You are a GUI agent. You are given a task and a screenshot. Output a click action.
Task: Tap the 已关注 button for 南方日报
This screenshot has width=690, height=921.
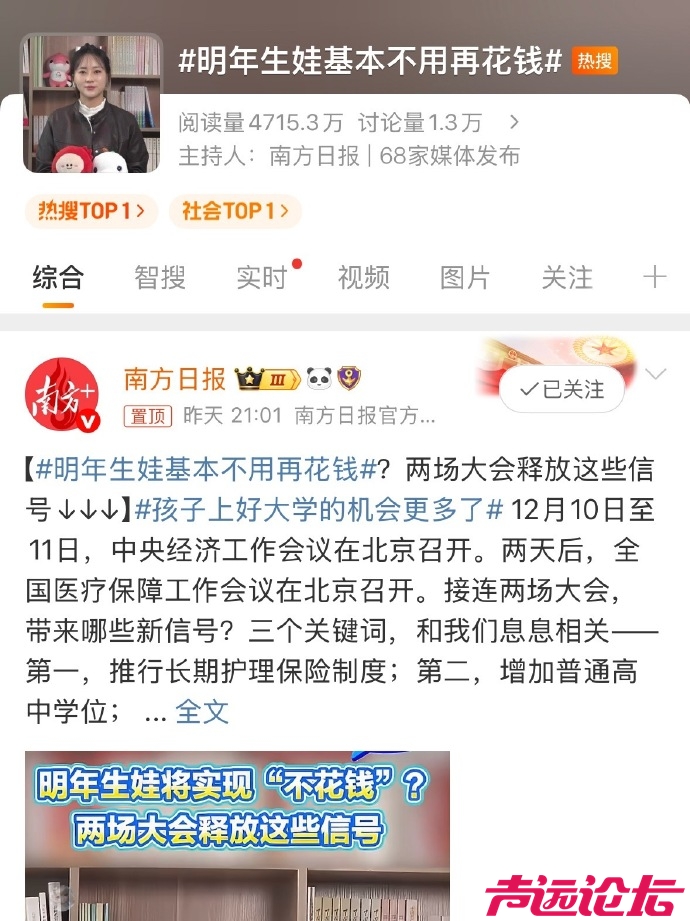click(562, 389)
